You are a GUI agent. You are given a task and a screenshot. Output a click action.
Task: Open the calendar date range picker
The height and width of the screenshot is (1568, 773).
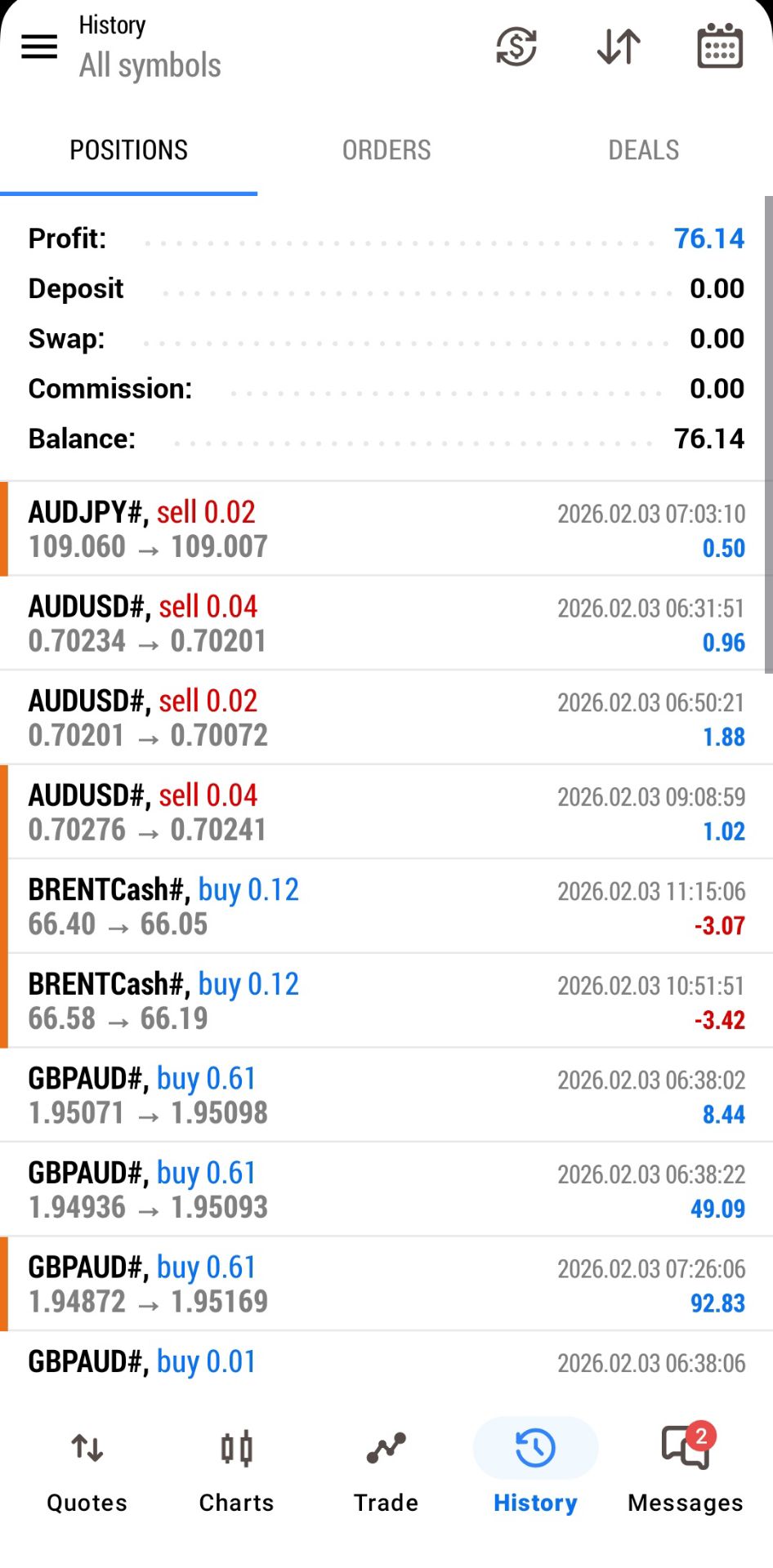tap(719, 47)
